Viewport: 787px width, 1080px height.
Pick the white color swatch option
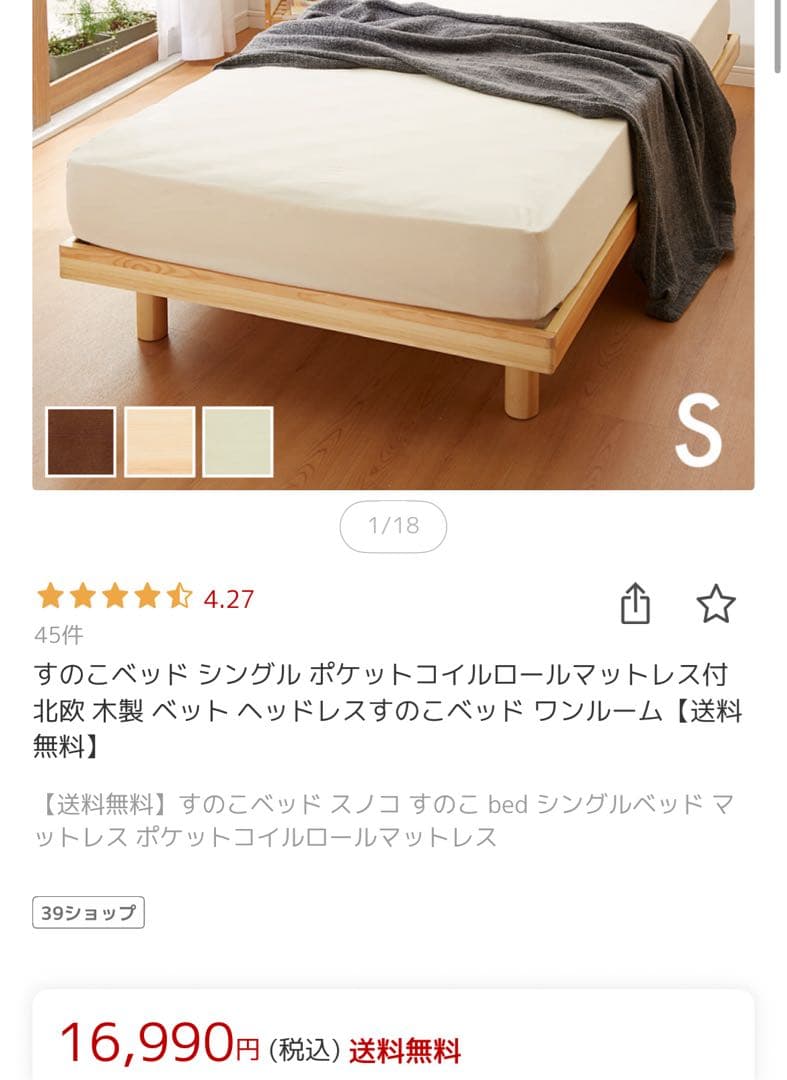(x=236, y=442)
